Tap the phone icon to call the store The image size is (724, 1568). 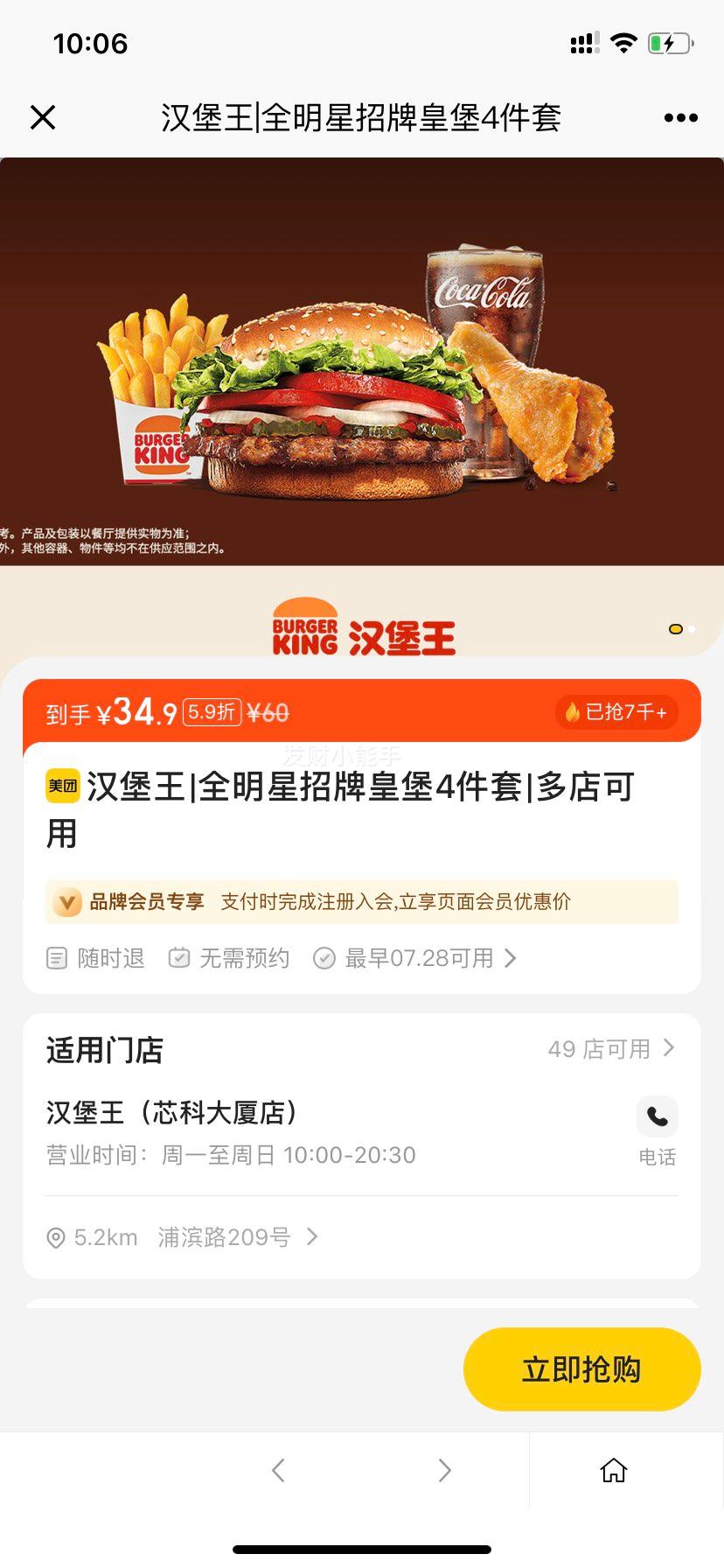click(658, 1116)
